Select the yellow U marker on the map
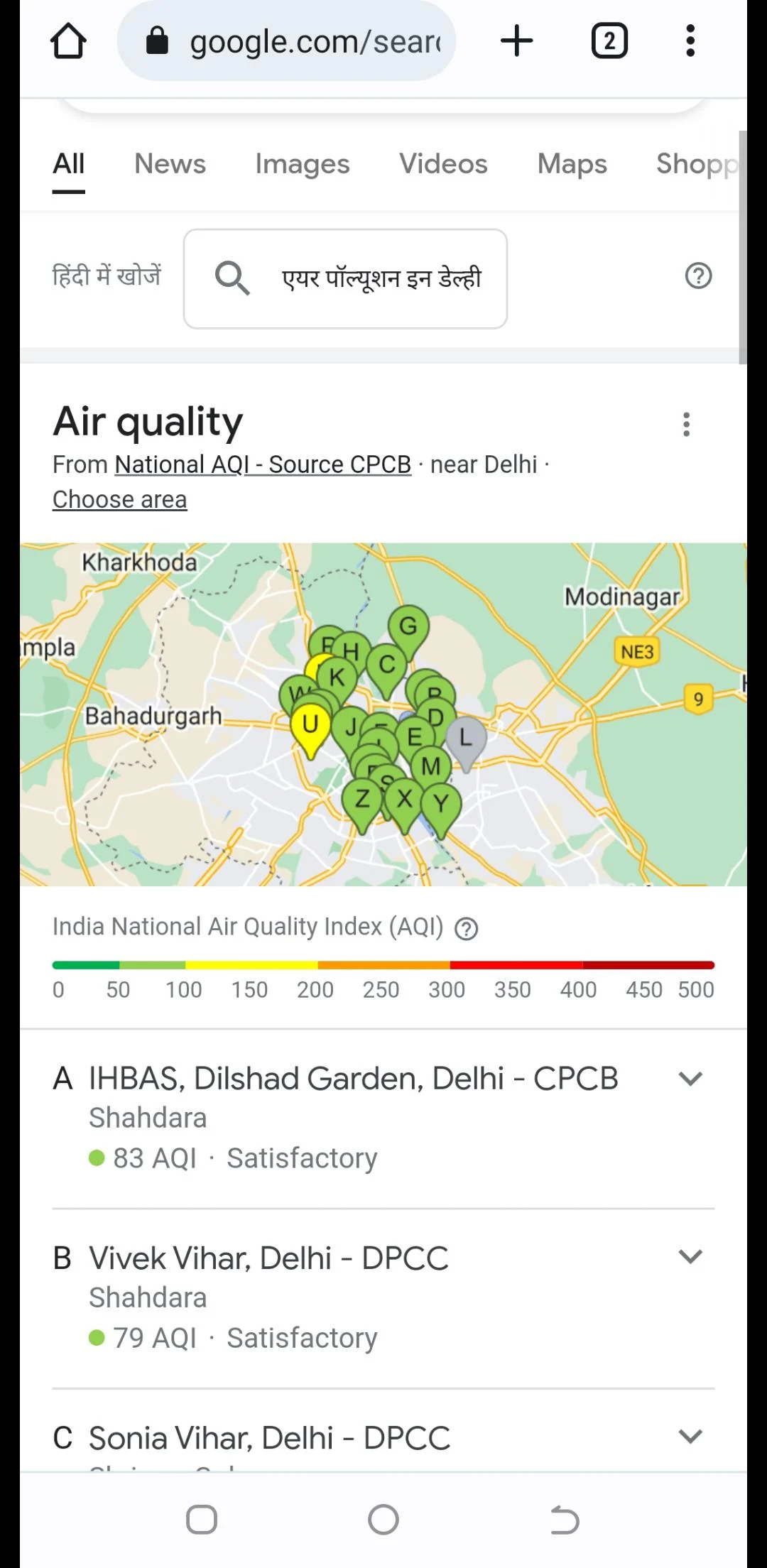 (310, 726)
